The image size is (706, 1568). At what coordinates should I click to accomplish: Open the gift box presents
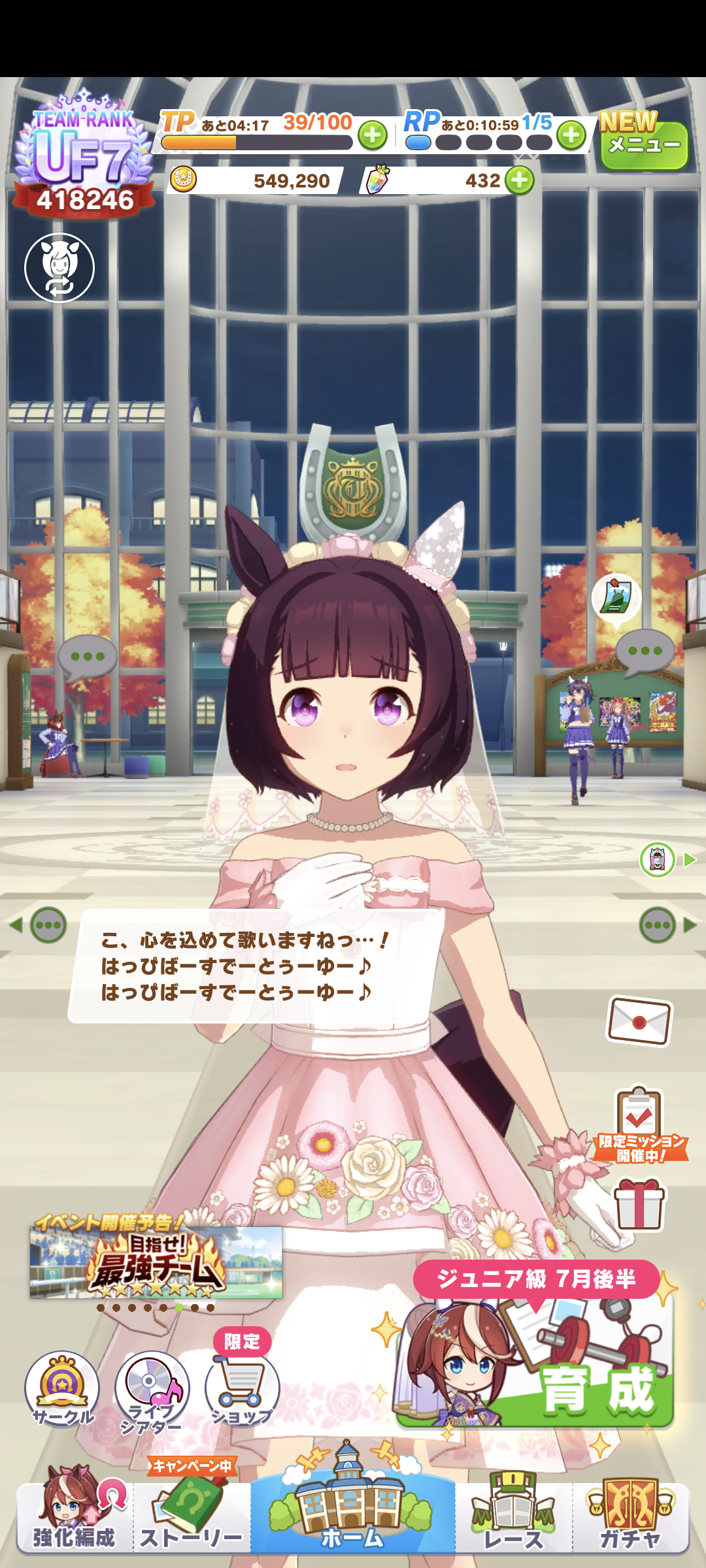pos(639,1203)
